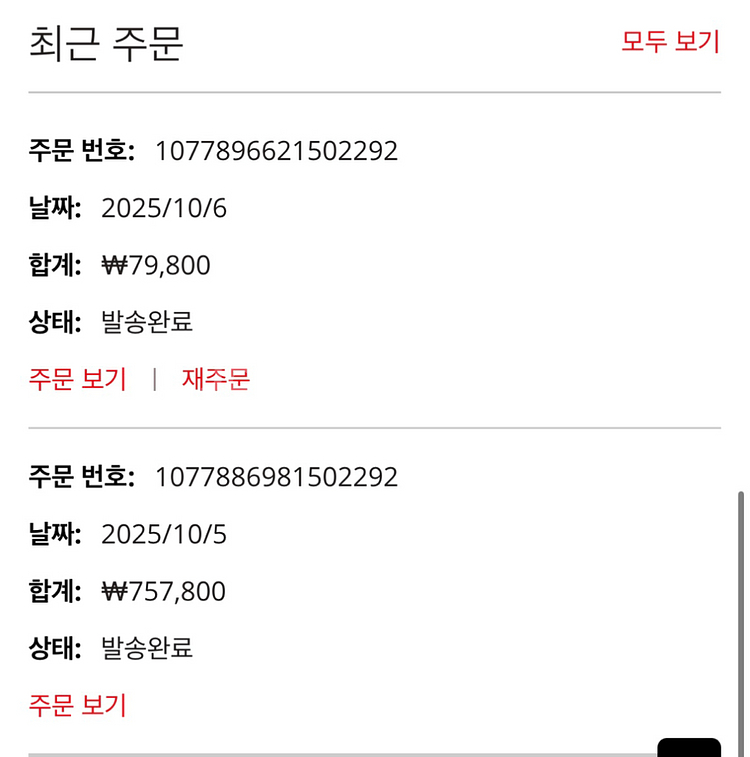Click 재주문 to reorder the 2025/10/6 order
The width and height of the screenshot is (750, 757).
click(216, 380)
